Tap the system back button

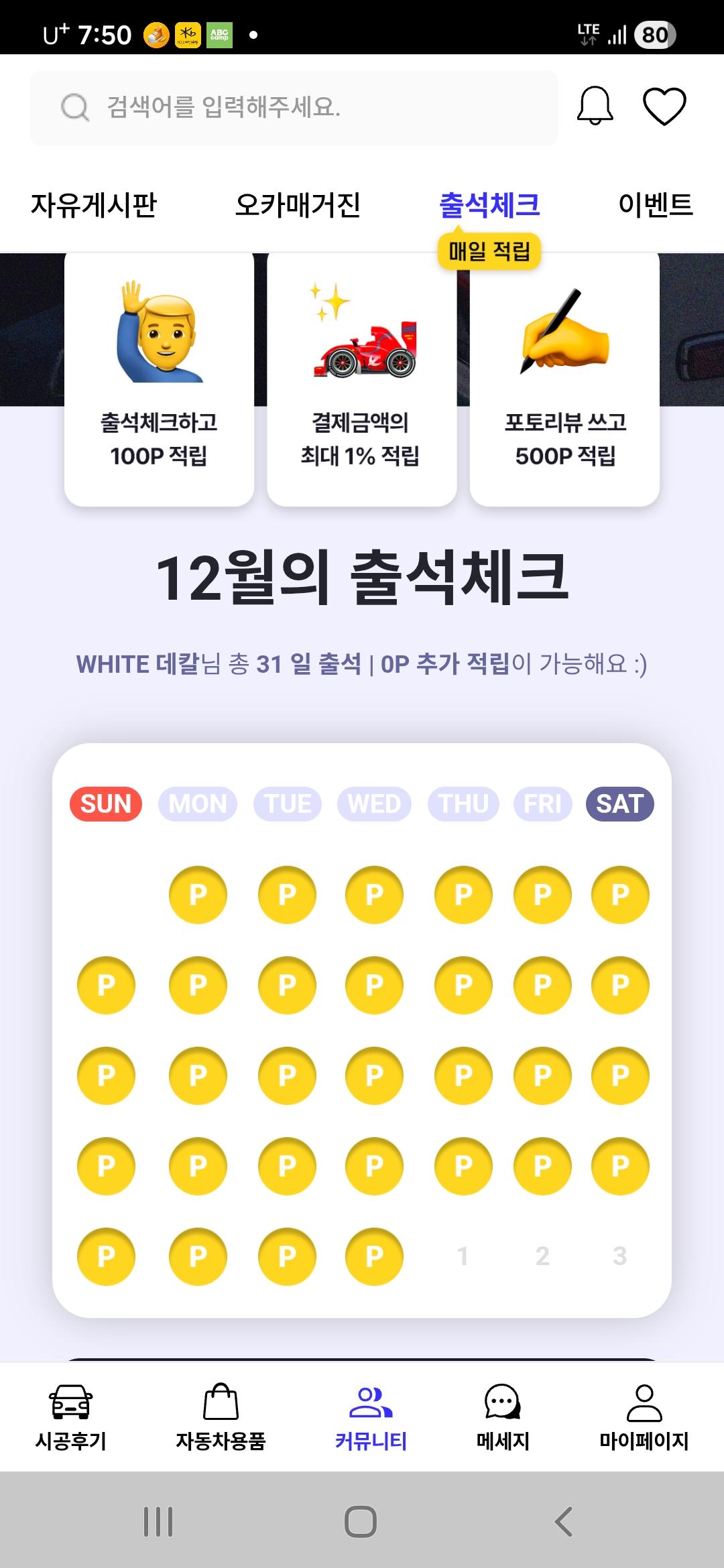pyautogui.click(x=564, y=1521)
